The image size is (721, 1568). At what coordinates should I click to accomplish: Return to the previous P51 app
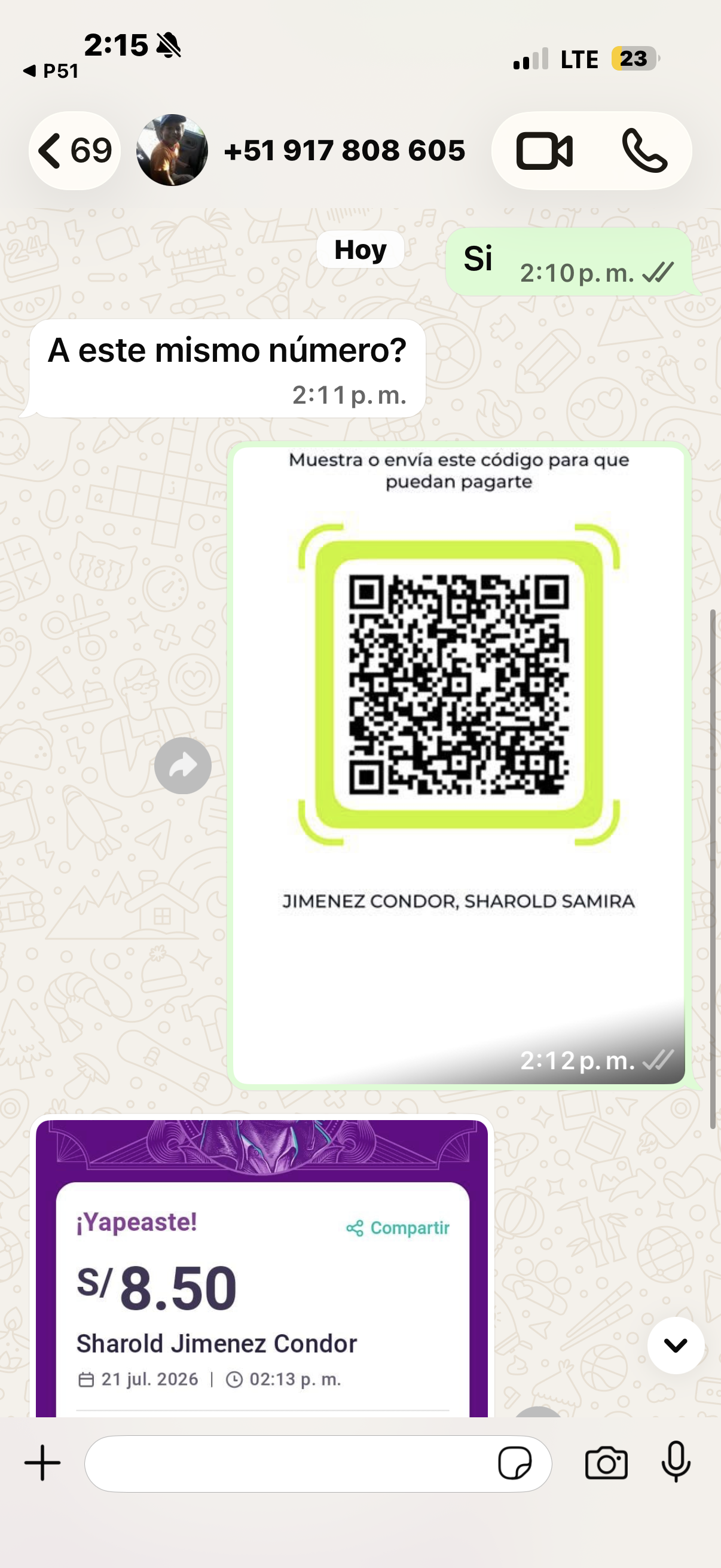pyautogui.click(x=51, y=71)
